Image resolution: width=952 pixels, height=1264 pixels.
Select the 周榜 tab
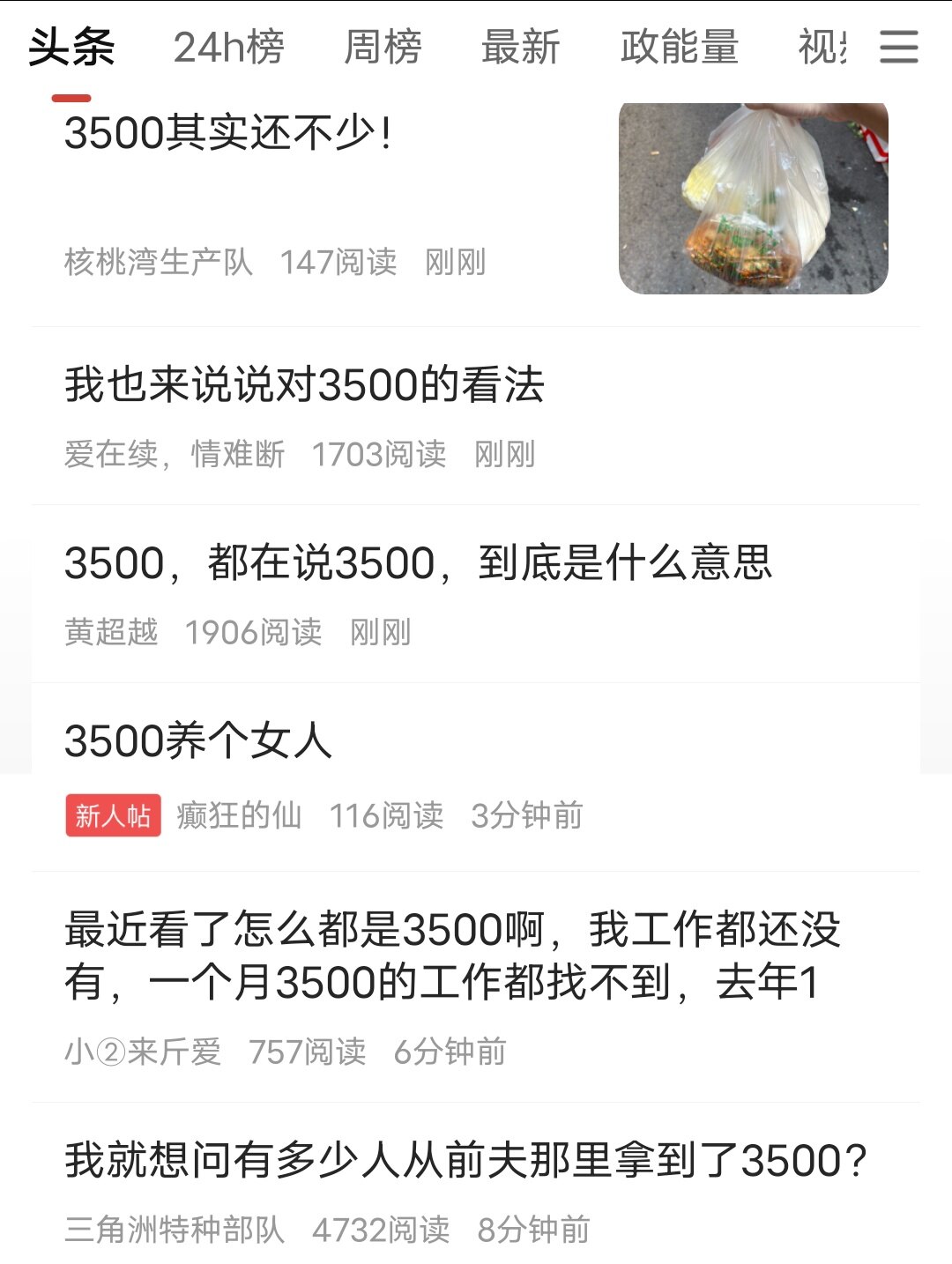coord(383,48)
